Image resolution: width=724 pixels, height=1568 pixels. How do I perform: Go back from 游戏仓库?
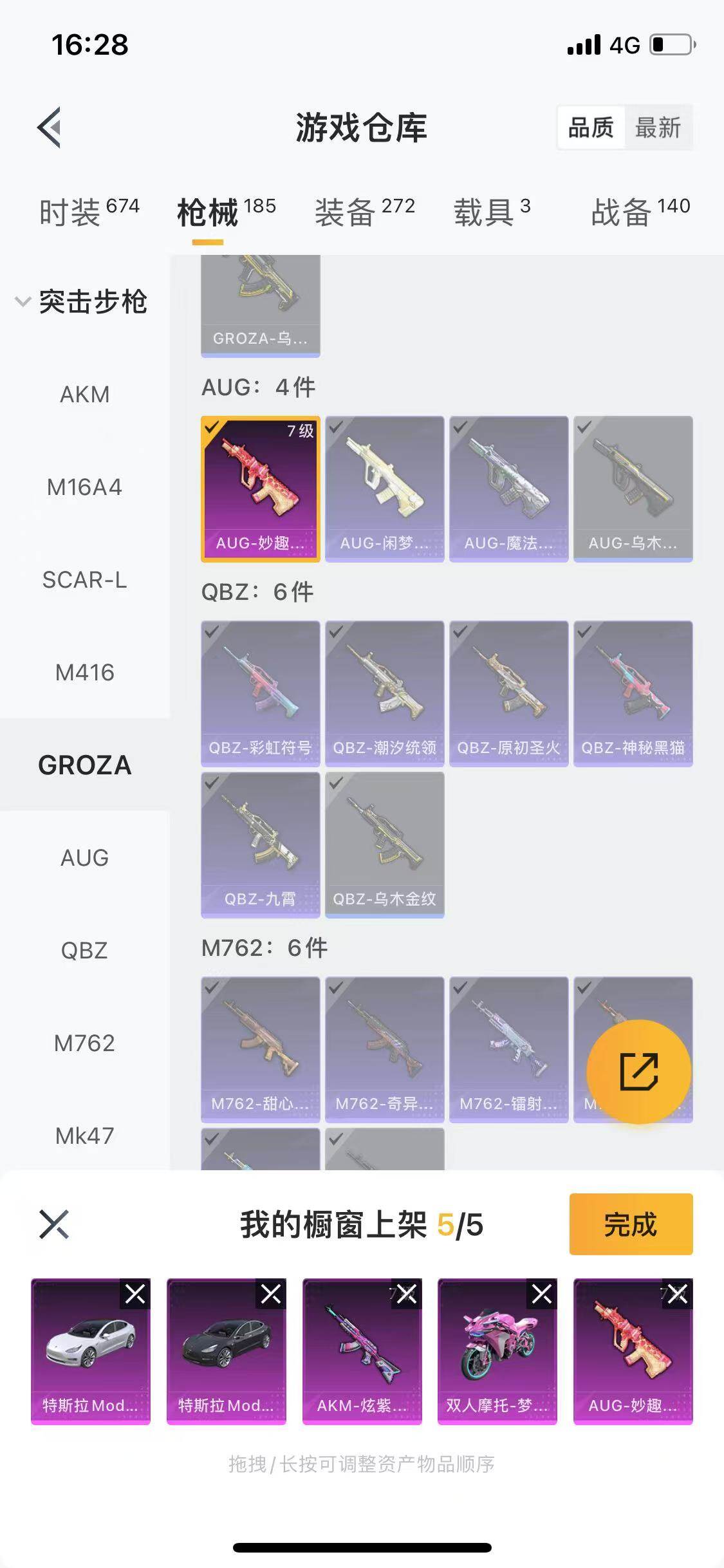(x=50, y=127)
